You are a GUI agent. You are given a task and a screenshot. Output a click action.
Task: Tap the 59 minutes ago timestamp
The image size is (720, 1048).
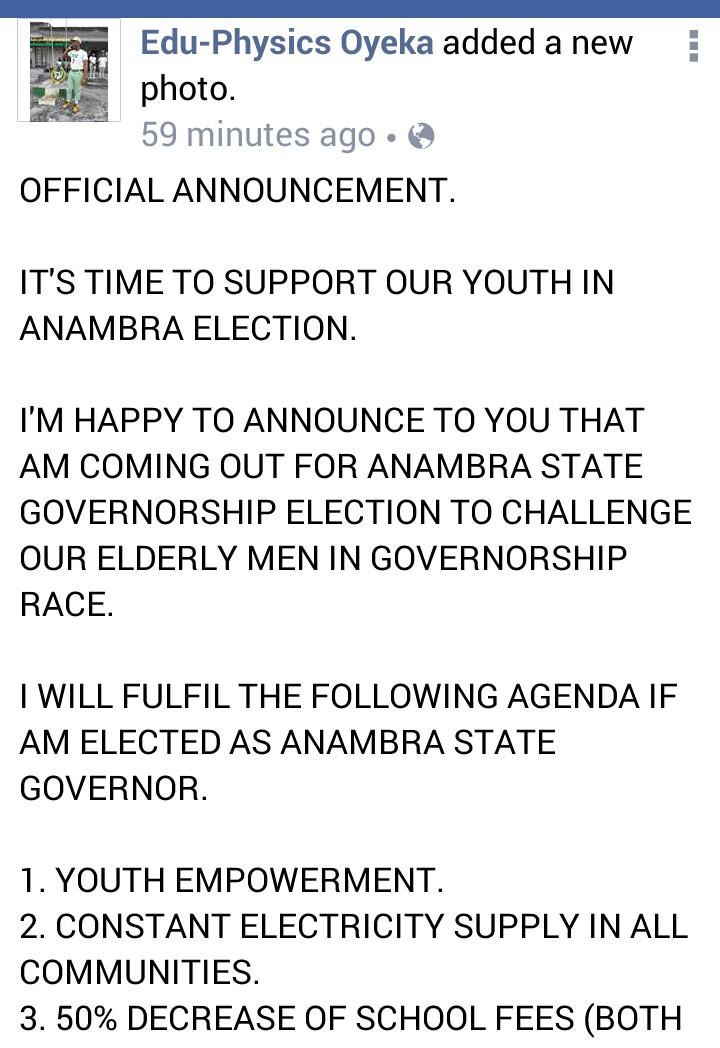tap(258, 134)
